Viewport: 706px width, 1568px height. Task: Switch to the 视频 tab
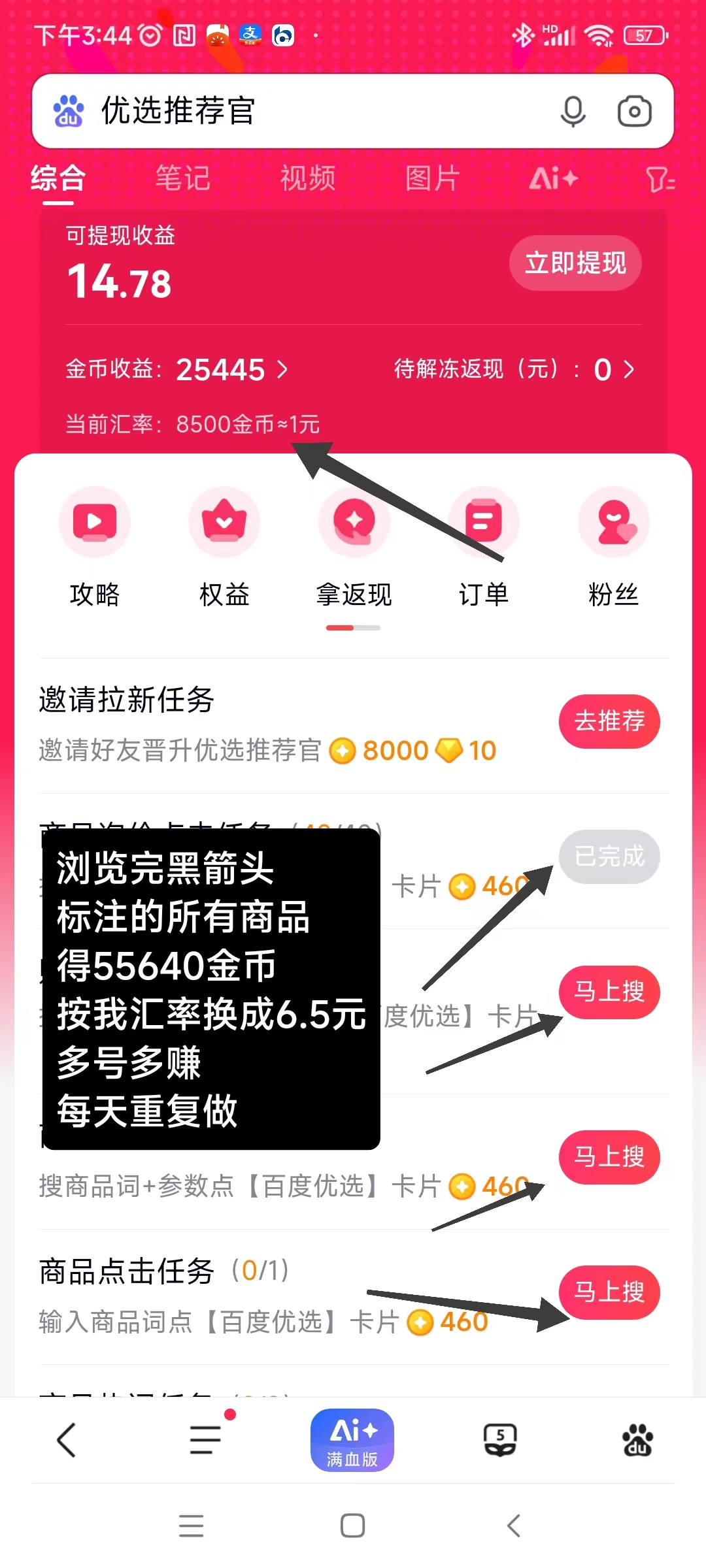tap(308, 178)
